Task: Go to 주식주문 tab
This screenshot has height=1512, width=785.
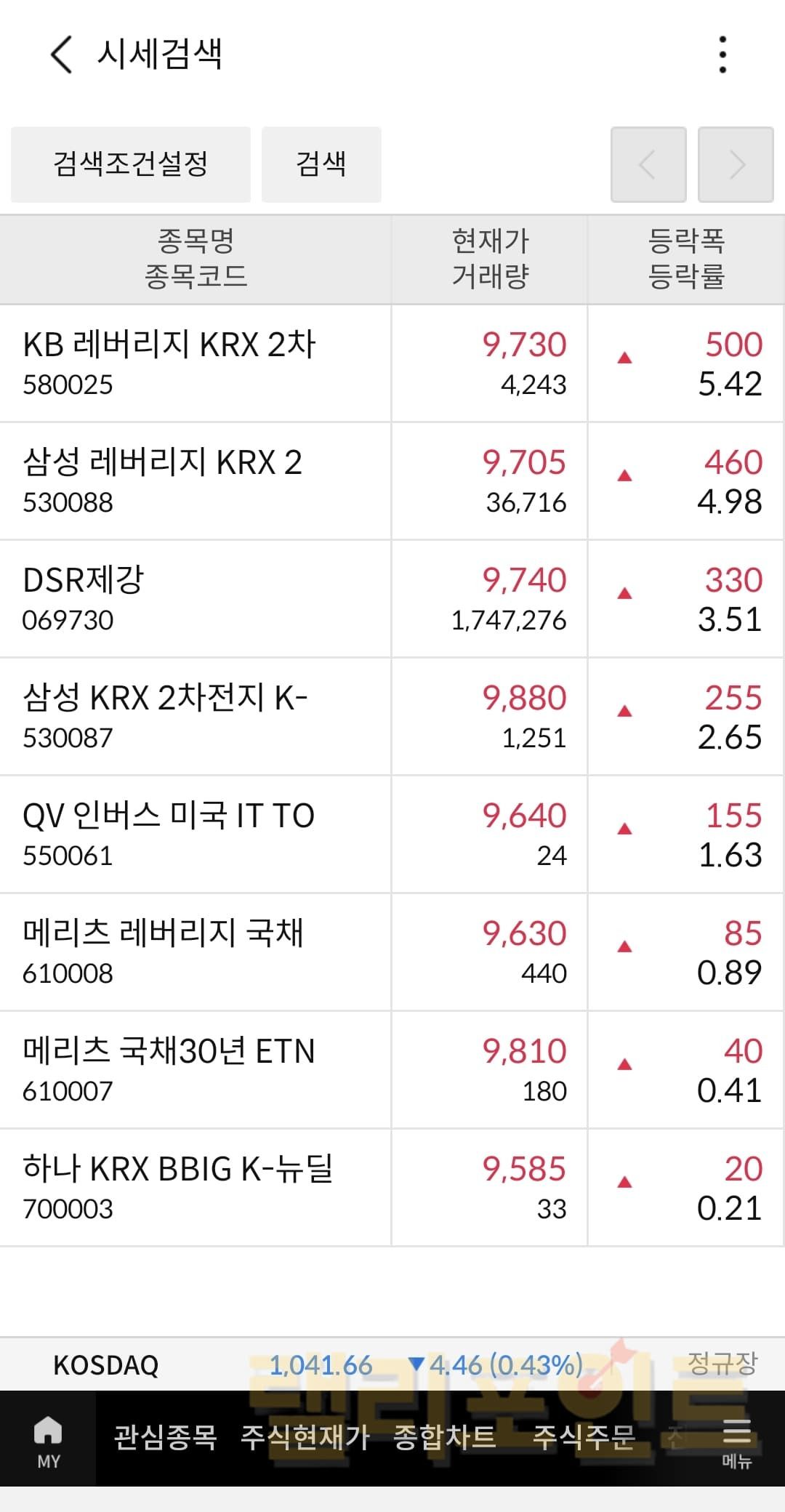Action: click(x=584, y=1438)
